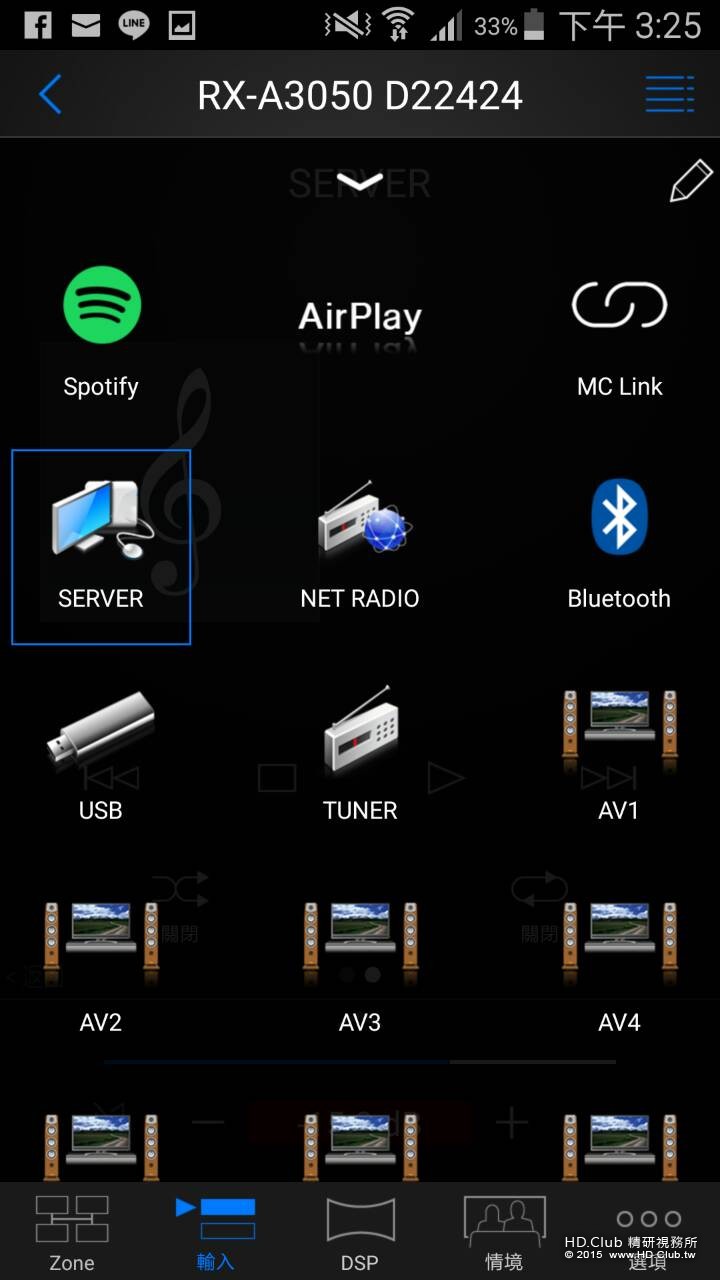
Task: Tap the pencil edit icon
Action: coord(690,181)
